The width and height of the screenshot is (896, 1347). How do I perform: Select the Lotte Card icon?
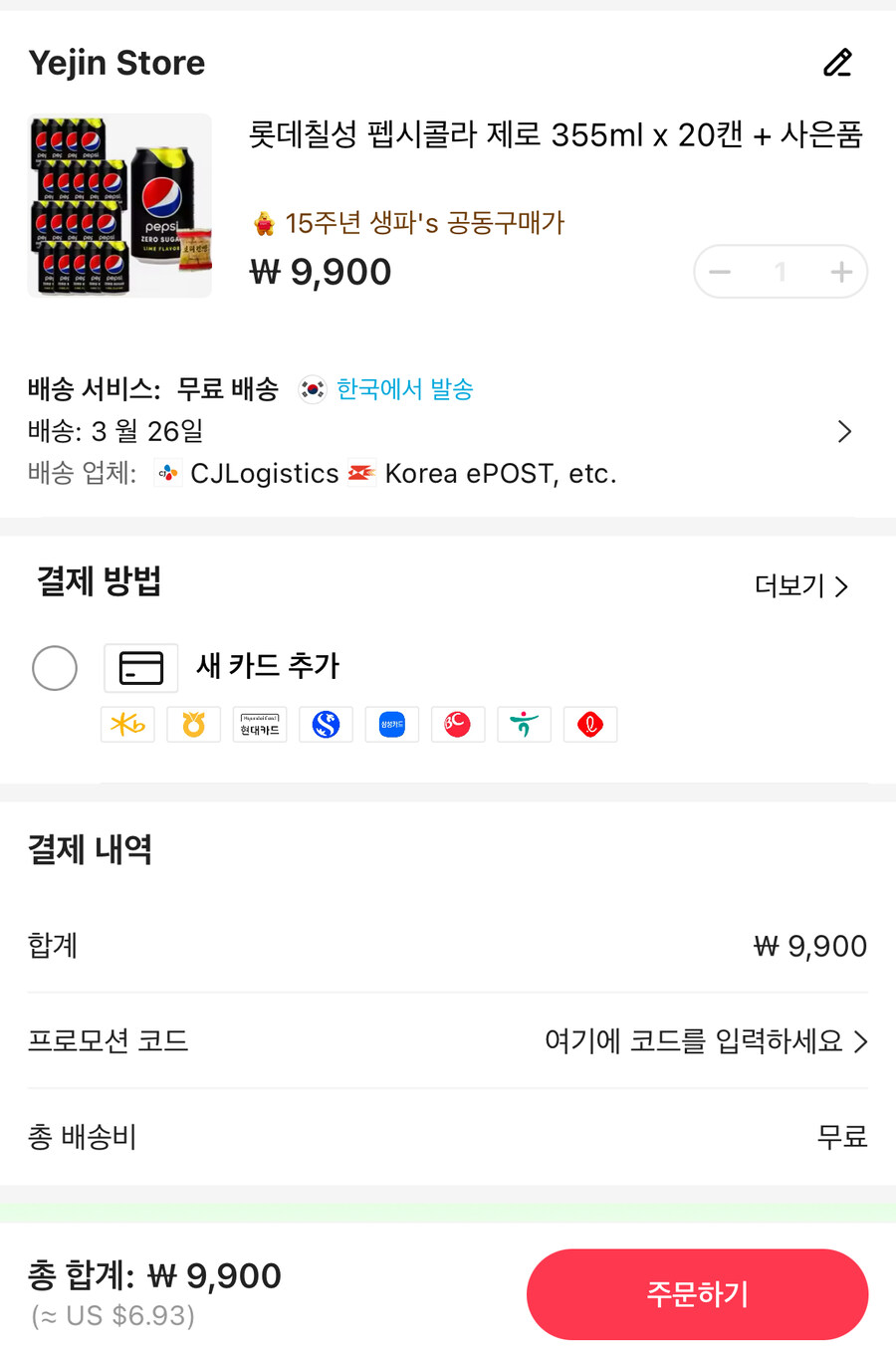(589, 725)
